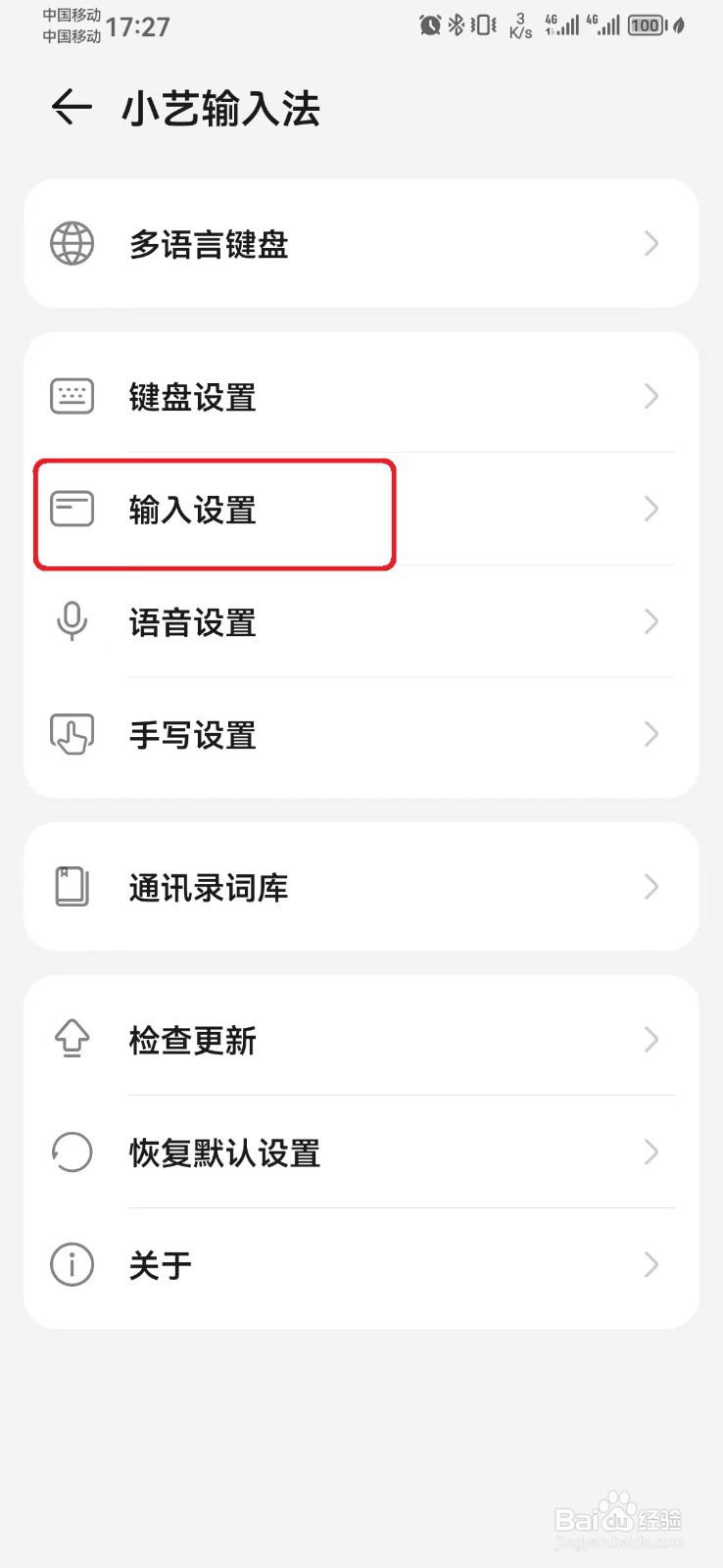Tap the 小艺输入法 title heading
The image size is (723, 1568).
point(222,110)
